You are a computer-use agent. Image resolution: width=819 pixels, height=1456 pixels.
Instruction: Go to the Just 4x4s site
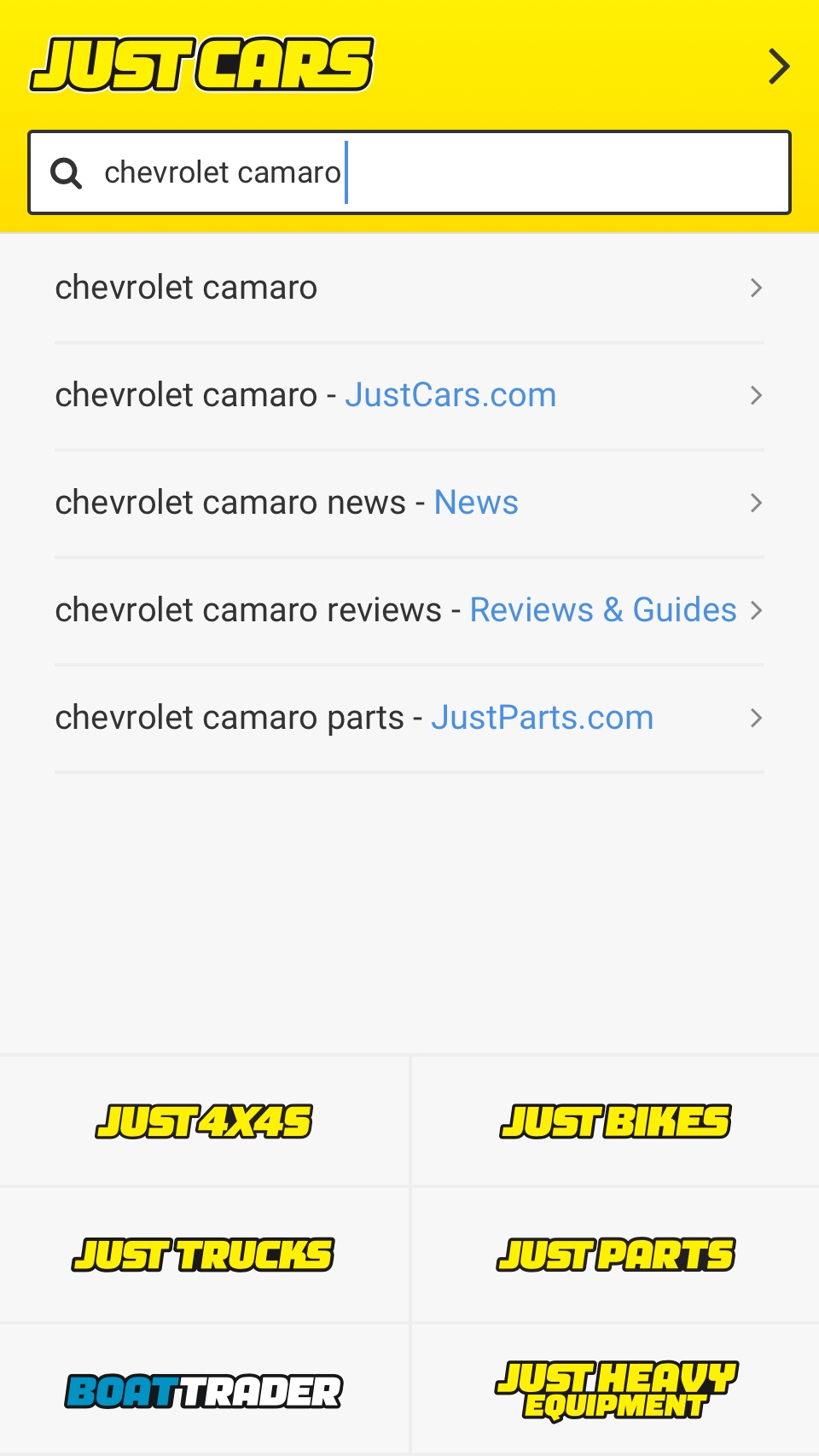point(204,1121)
